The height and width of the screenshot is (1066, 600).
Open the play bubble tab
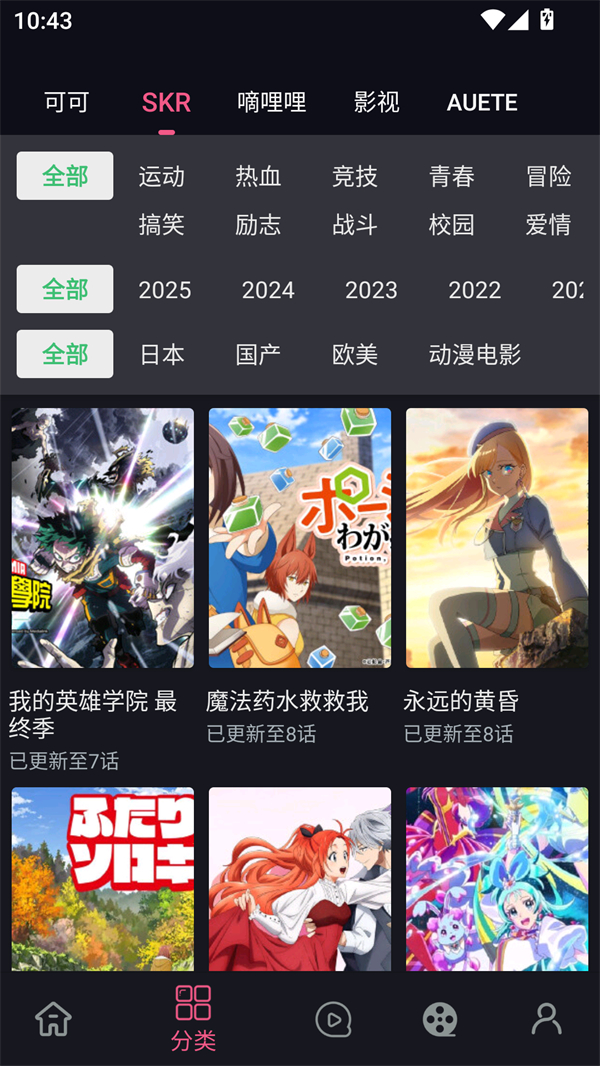point(333,1019)
